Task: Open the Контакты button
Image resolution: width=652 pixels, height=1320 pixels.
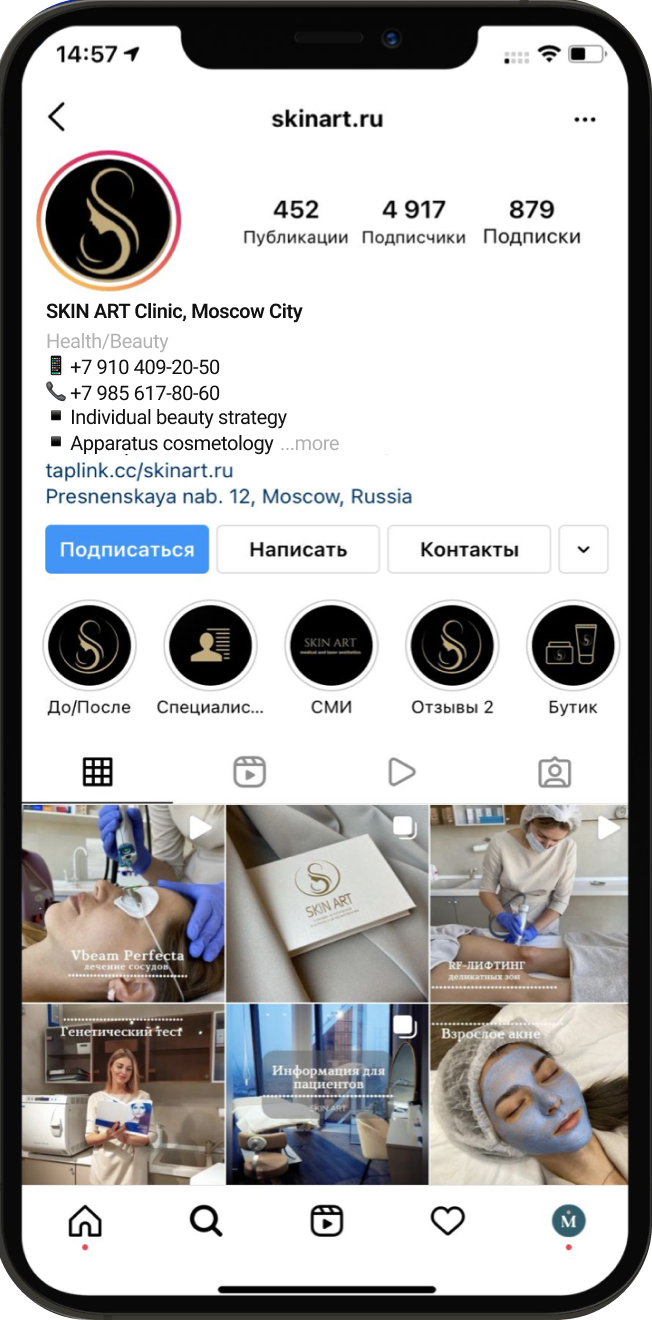Action: (469, 549)
